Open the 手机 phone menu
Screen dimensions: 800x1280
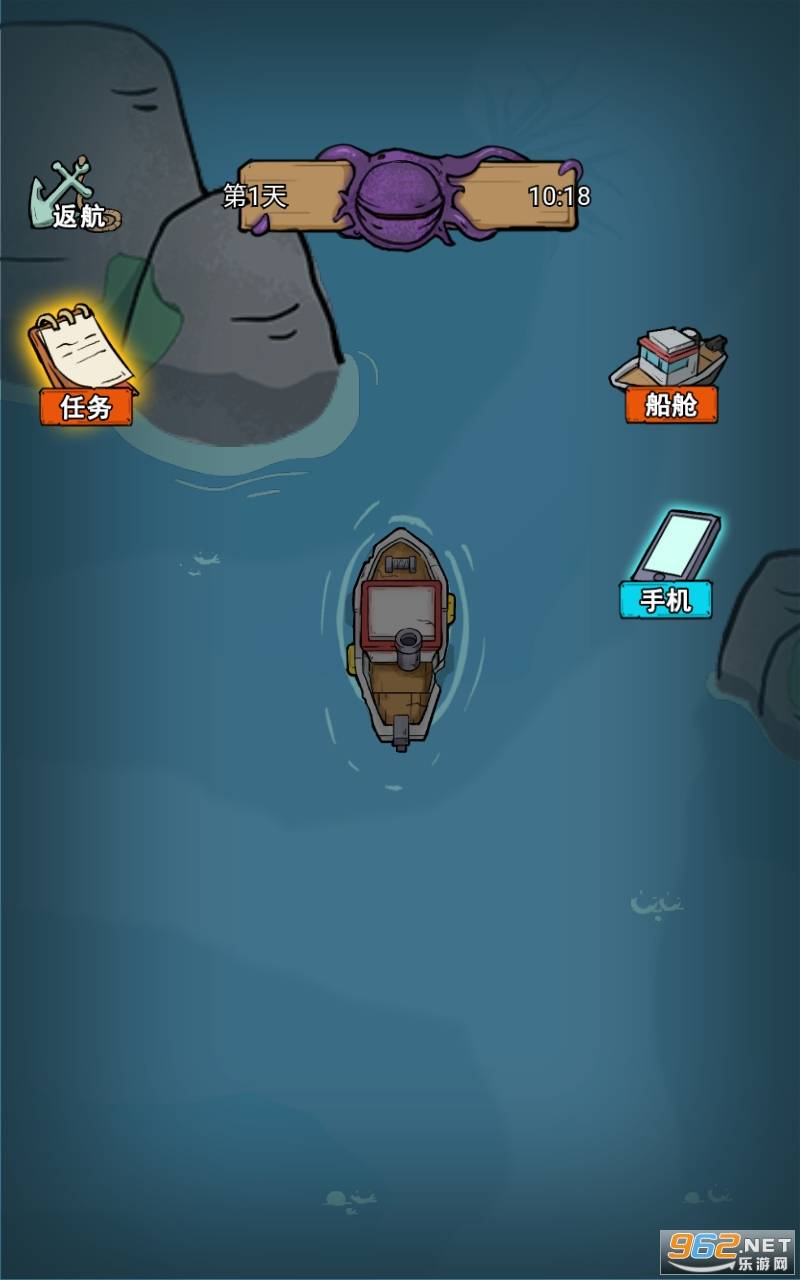[x=668, y=566]
